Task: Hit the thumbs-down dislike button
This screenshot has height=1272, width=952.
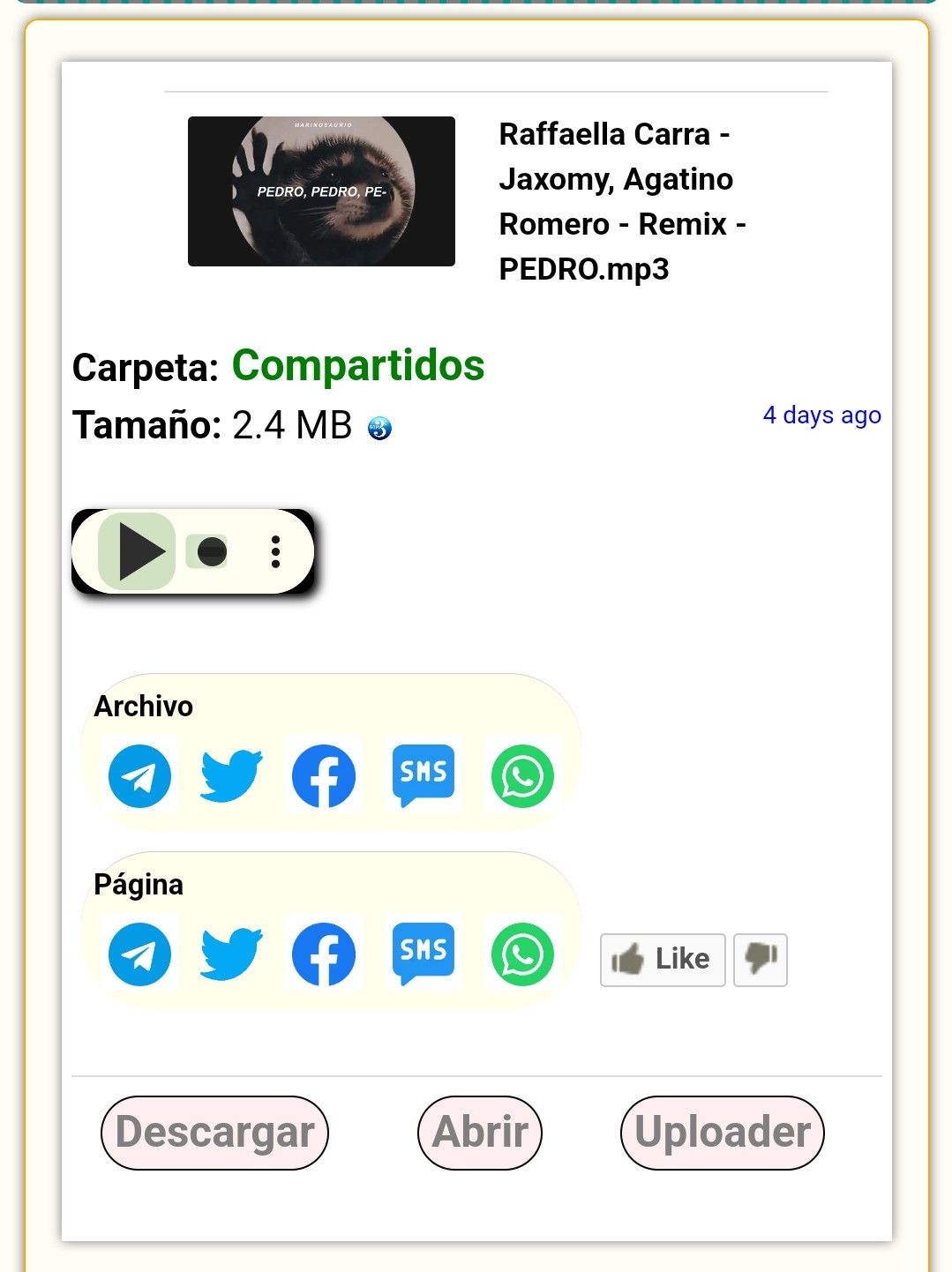Action: point(761,960)
